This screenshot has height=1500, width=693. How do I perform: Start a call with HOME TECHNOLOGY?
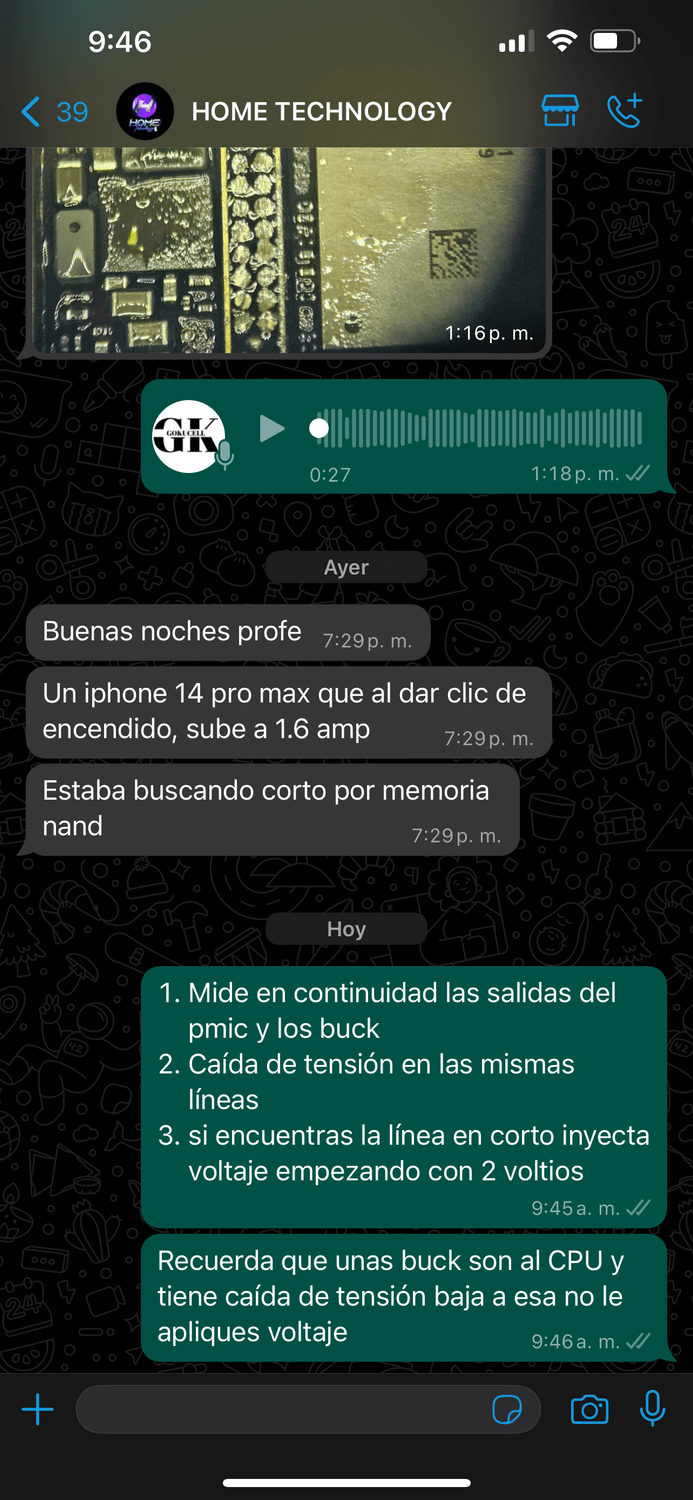pos(625,111)
